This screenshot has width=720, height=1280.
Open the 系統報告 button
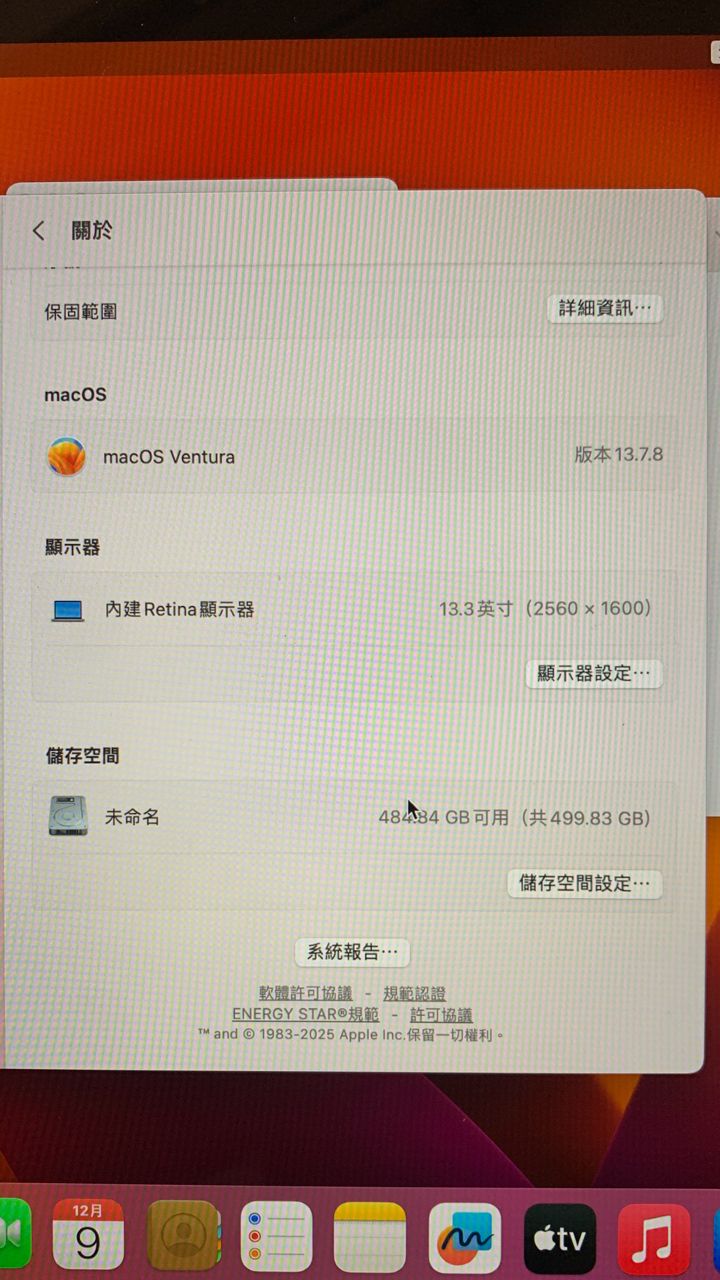click(x=352, y=951)
